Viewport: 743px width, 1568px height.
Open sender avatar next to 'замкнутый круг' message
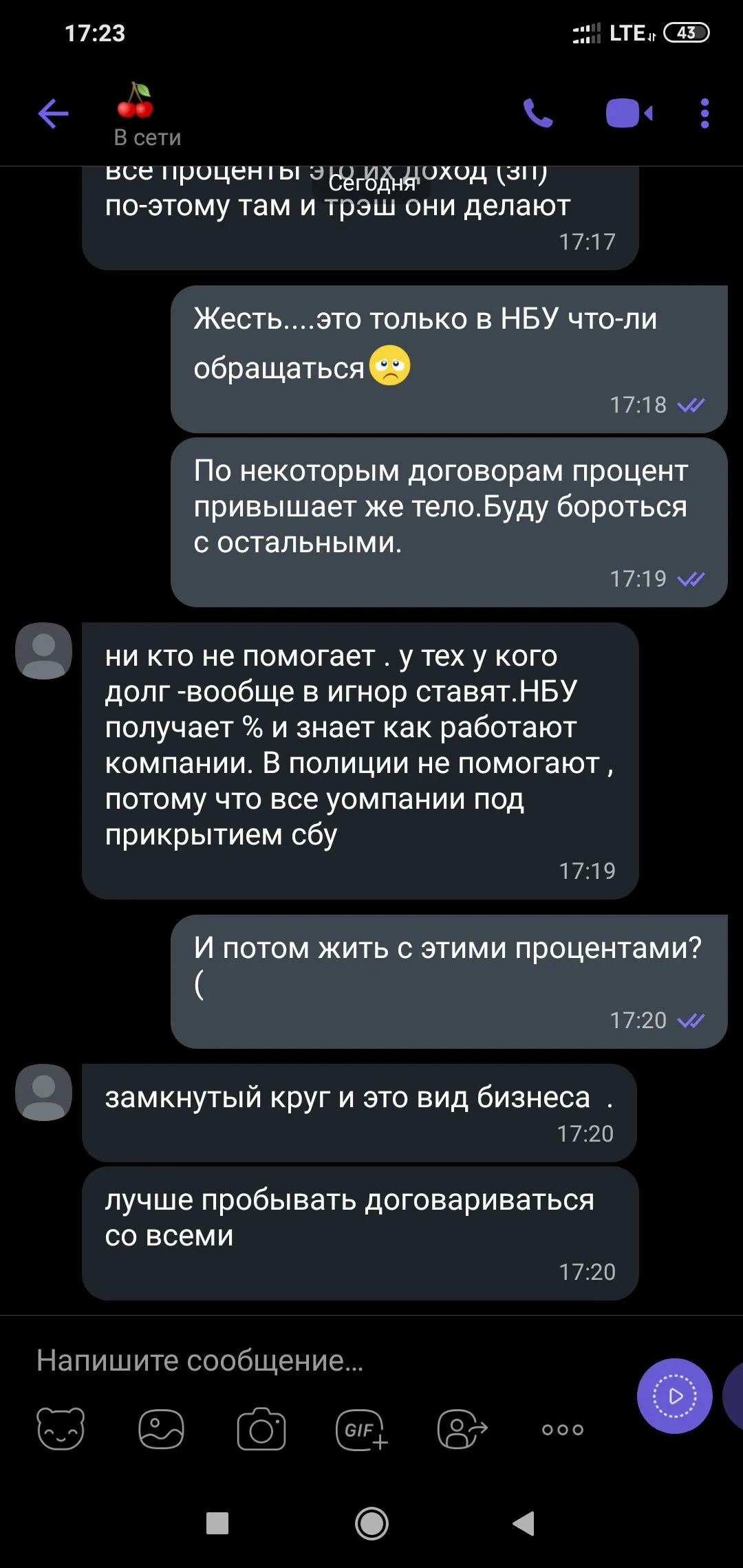(x=44, y=1093)
